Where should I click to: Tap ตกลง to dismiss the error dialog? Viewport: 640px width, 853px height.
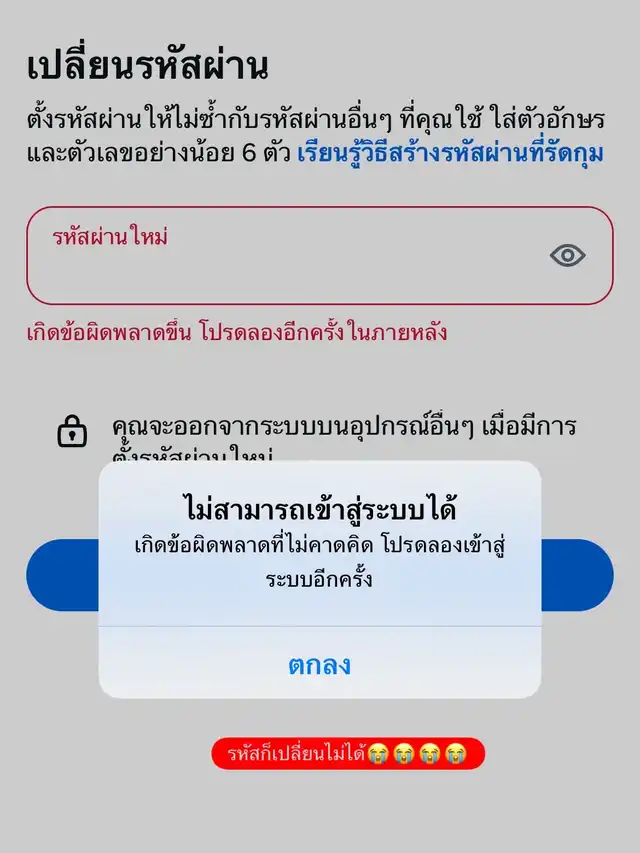[x=319, y=665]
